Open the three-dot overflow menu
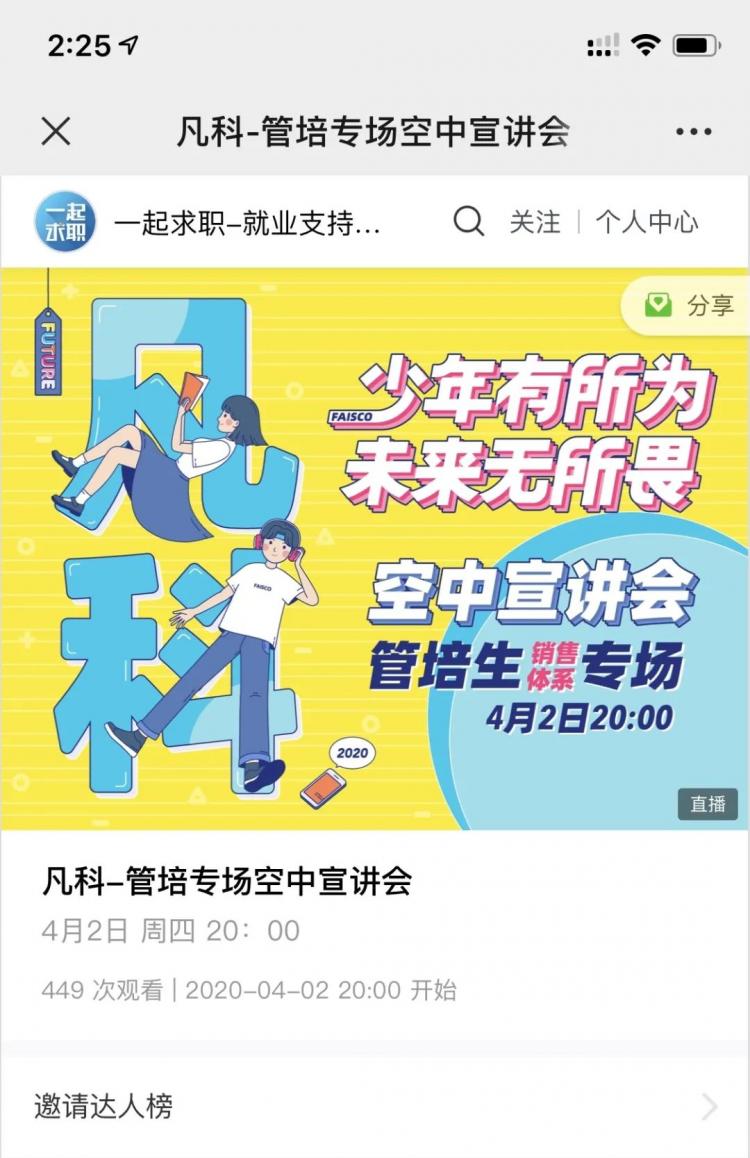Screen dimensions: 750x1158 (x=693, y=131)
